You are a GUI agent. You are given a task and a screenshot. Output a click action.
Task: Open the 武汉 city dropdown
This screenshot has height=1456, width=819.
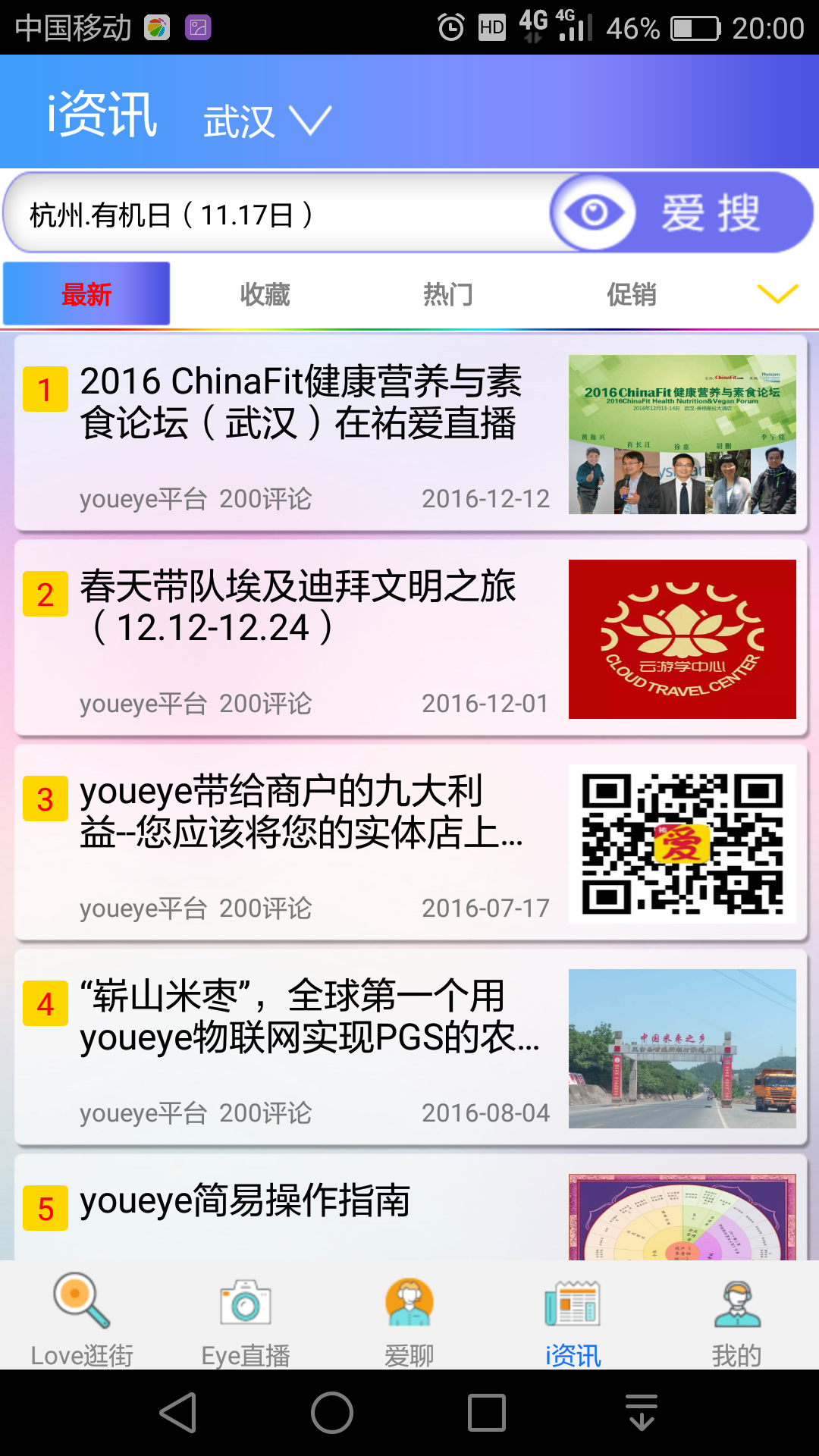(x=265, y=121)
